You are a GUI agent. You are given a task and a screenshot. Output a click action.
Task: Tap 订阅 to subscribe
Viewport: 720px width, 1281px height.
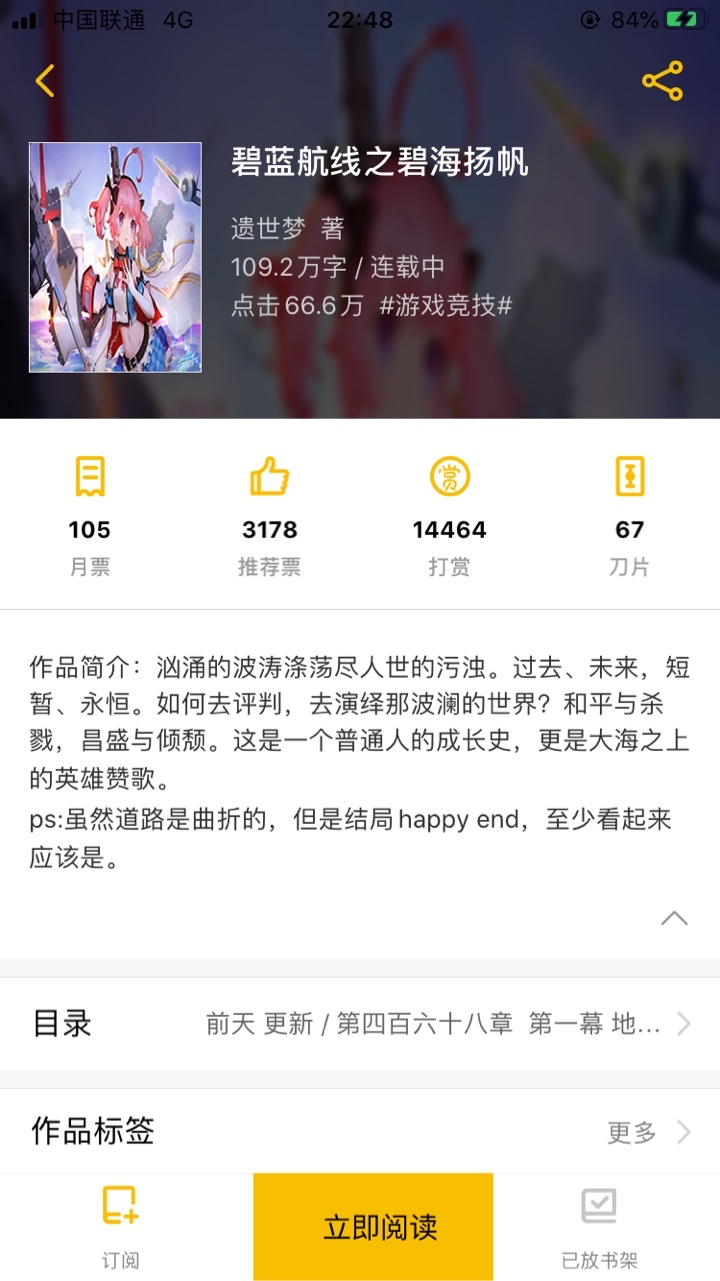pos(120,1226)
